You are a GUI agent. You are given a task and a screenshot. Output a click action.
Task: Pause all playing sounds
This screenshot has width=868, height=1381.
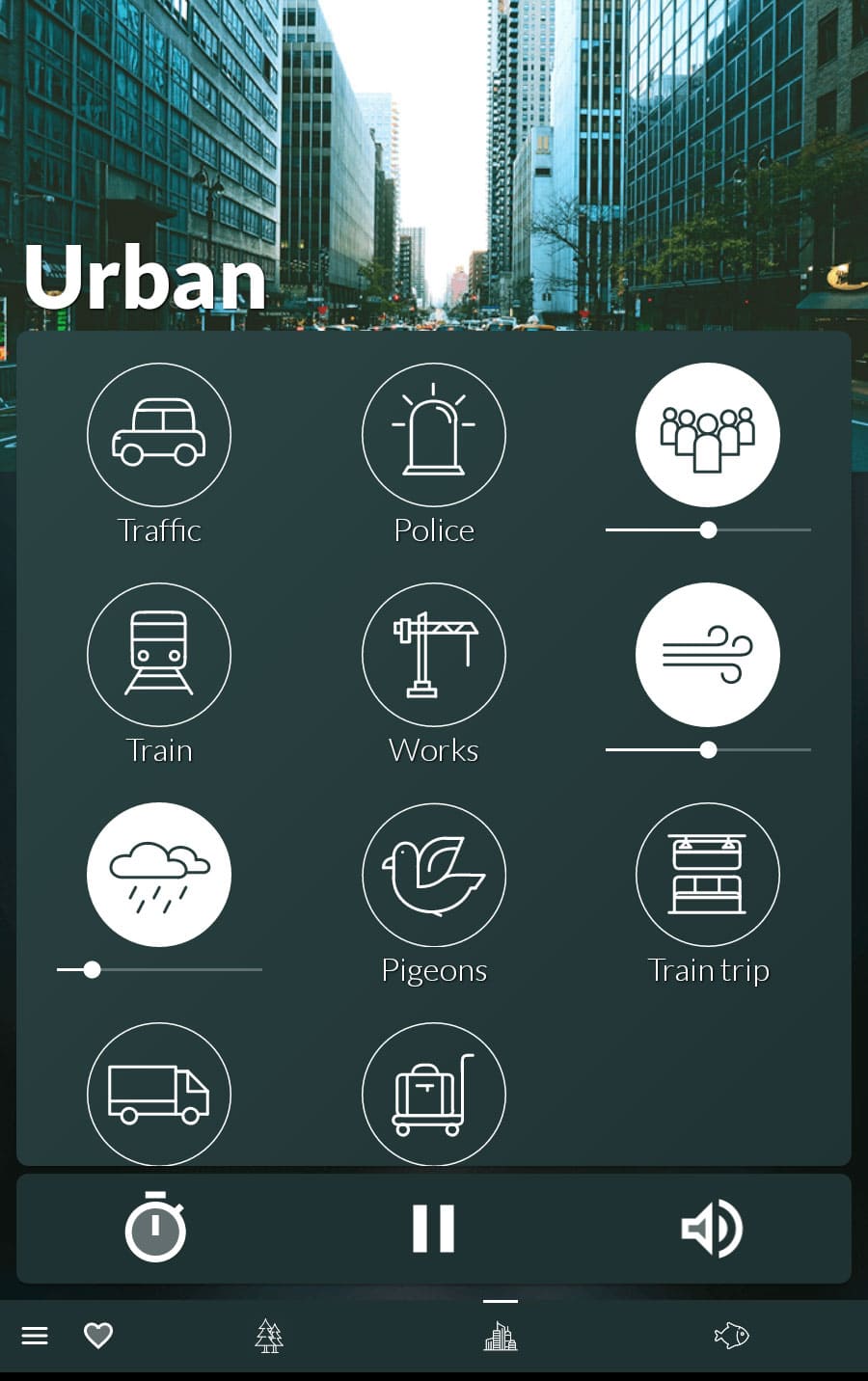[434, 1229]
